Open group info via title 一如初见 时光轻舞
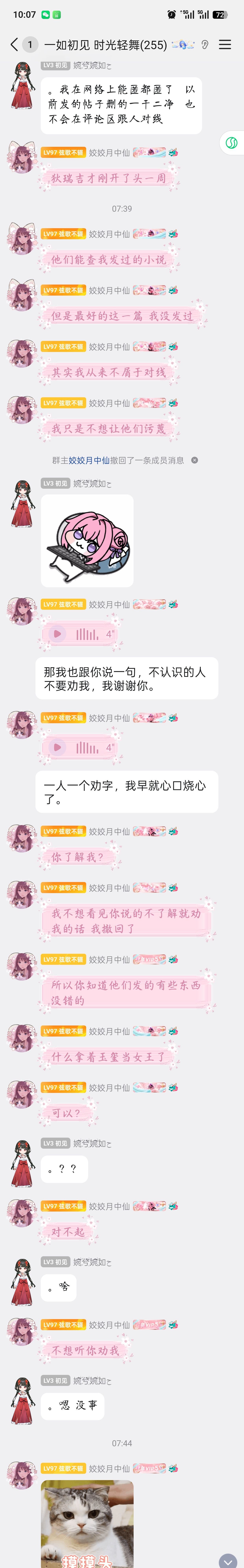This screenshot has width=244, height=1568. tap(105, 44)
